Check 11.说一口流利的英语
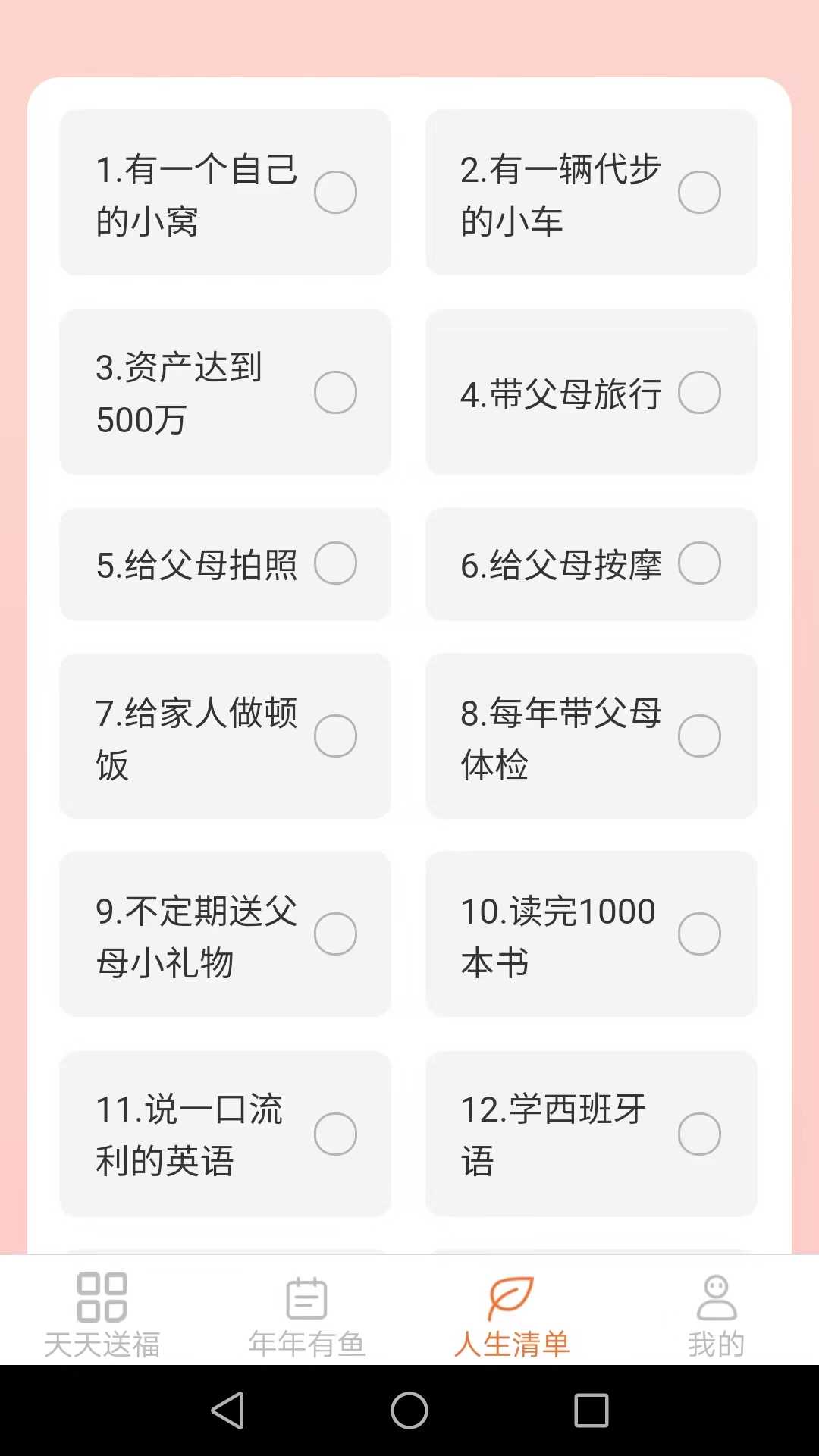Image resolution: width=819 pixels, height=1456 pixels. (335, 1134)
